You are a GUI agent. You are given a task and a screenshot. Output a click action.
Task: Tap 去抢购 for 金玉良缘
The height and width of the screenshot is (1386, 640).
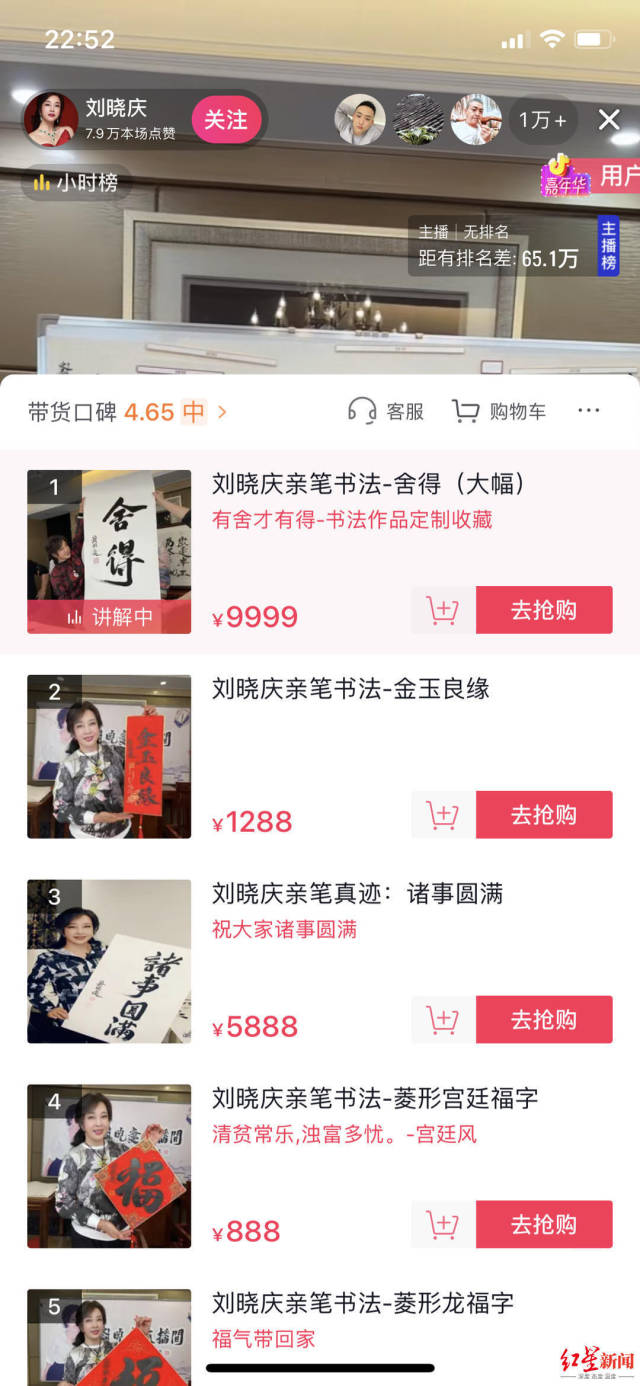(x=544, y=815)
